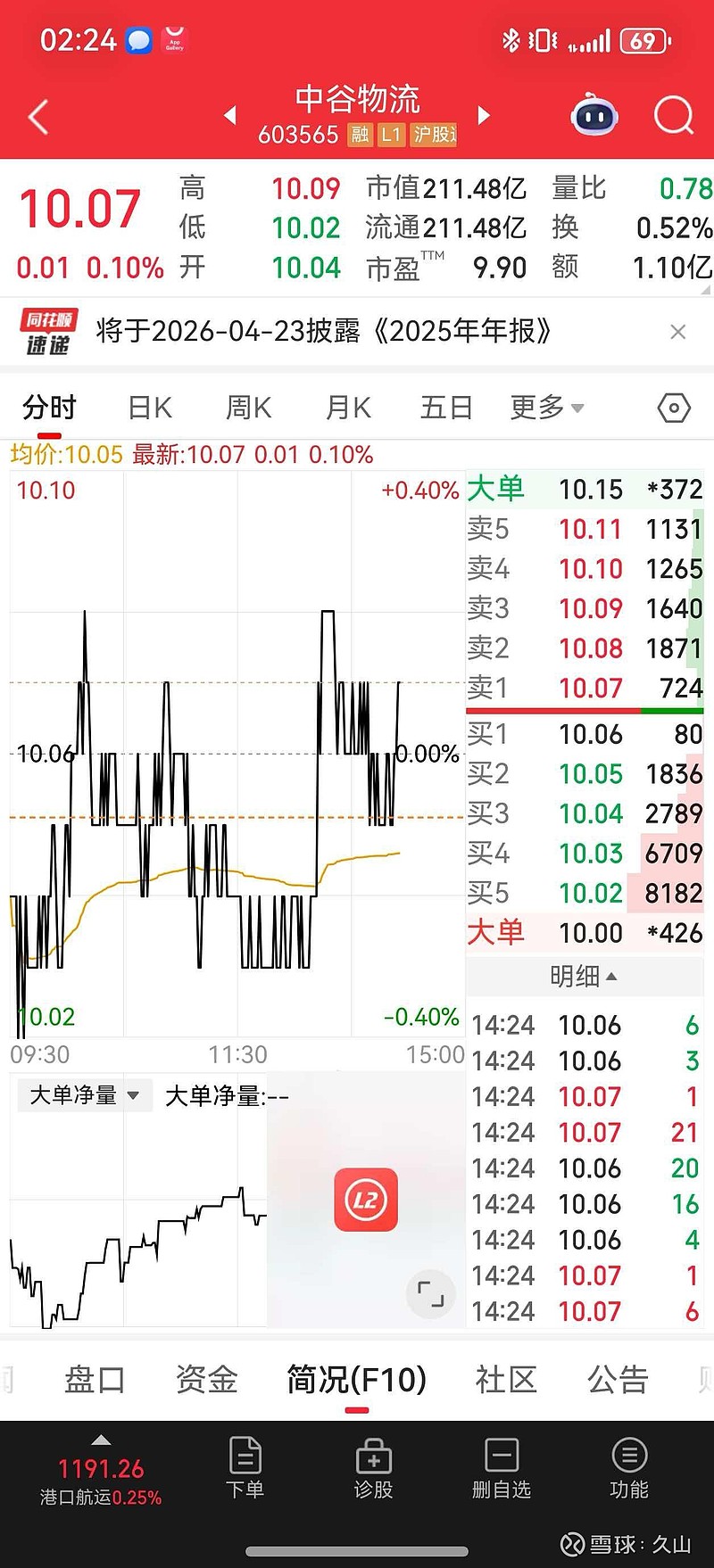Tap the back arrow to leave stock page
714x1568 pixels.
[37, 116]
